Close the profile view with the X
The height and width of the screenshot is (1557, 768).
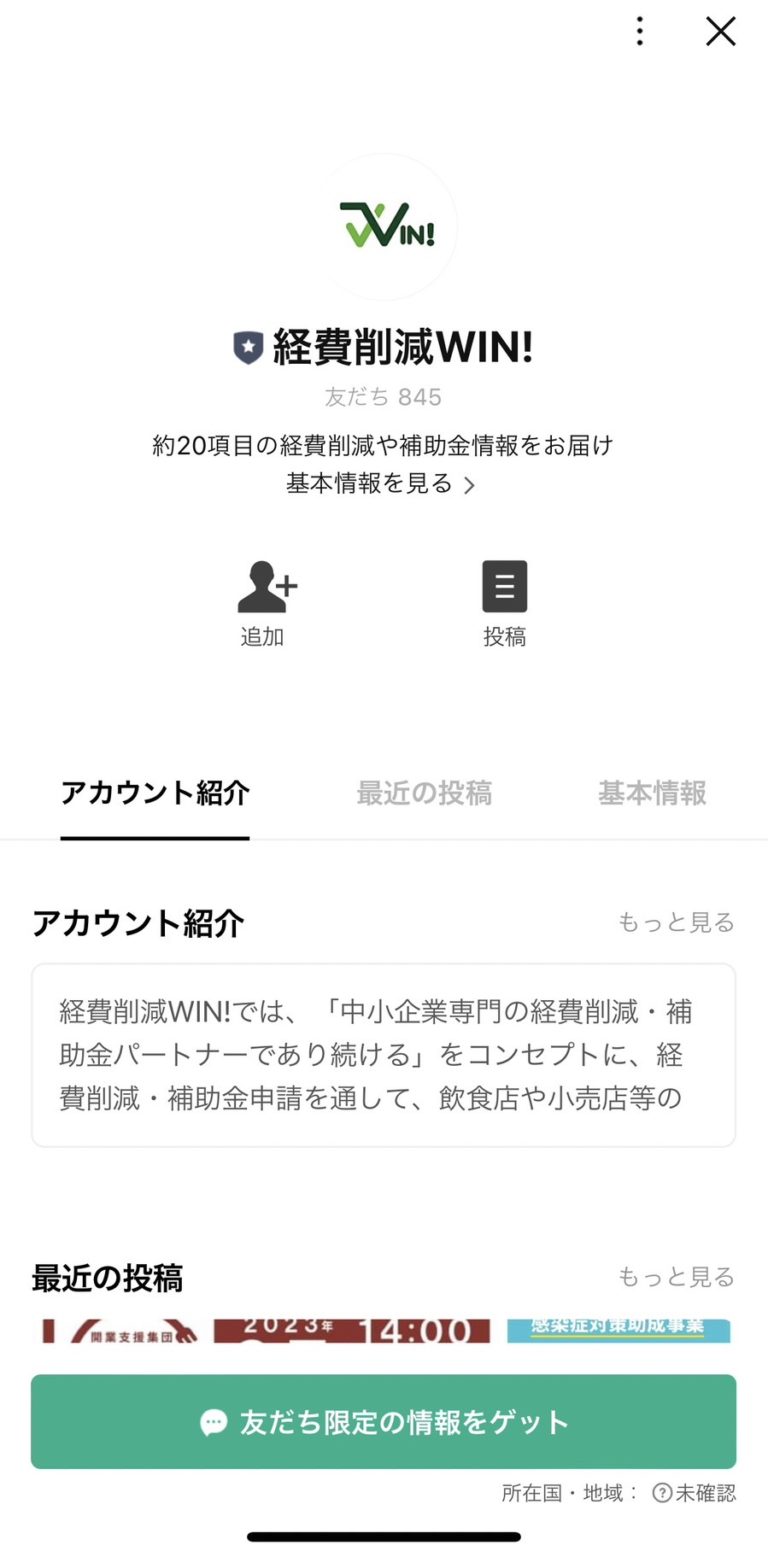[720, 31]
